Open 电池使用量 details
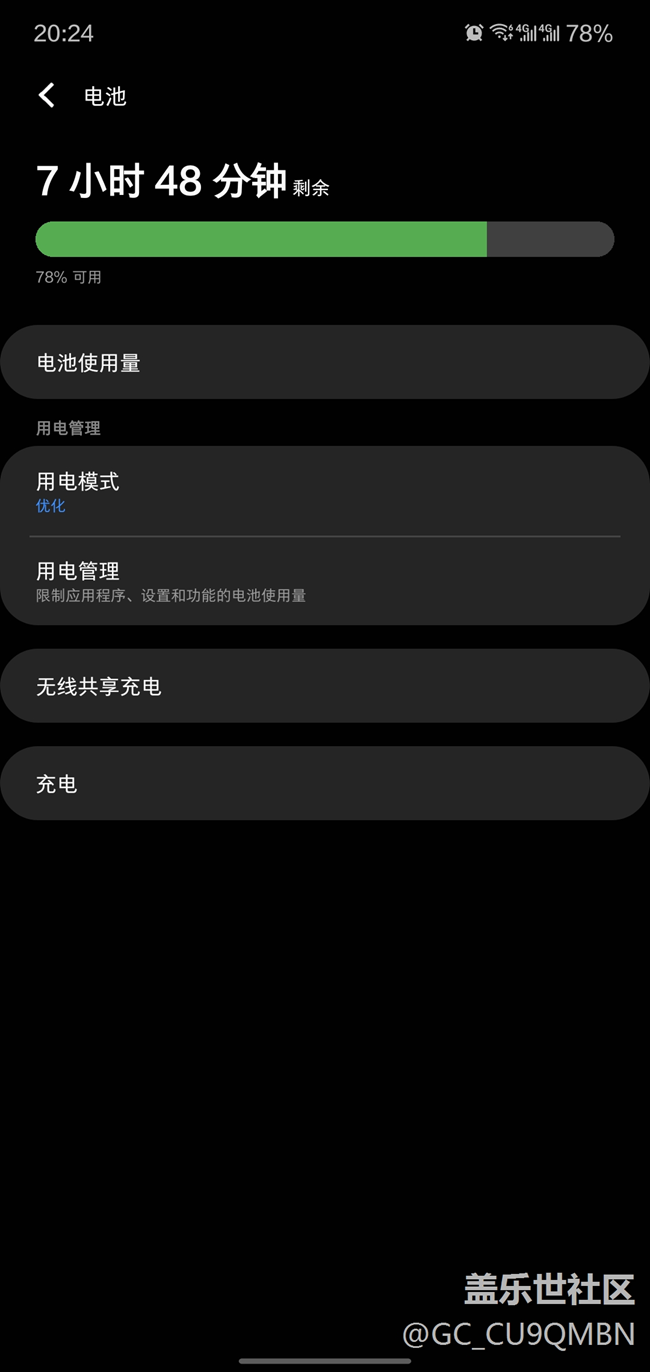 pos(324,363)
